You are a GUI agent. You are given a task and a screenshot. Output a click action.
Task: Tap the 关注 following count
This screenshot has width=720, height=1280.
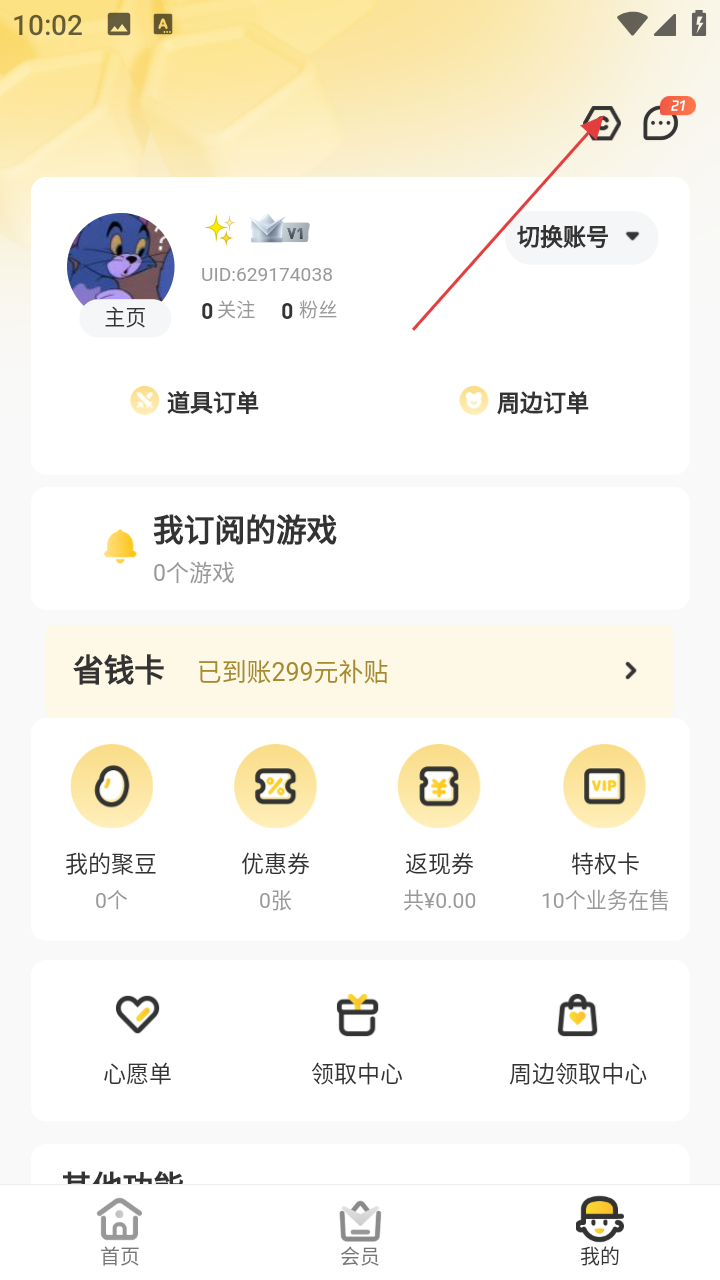click(x=228, y=311)
